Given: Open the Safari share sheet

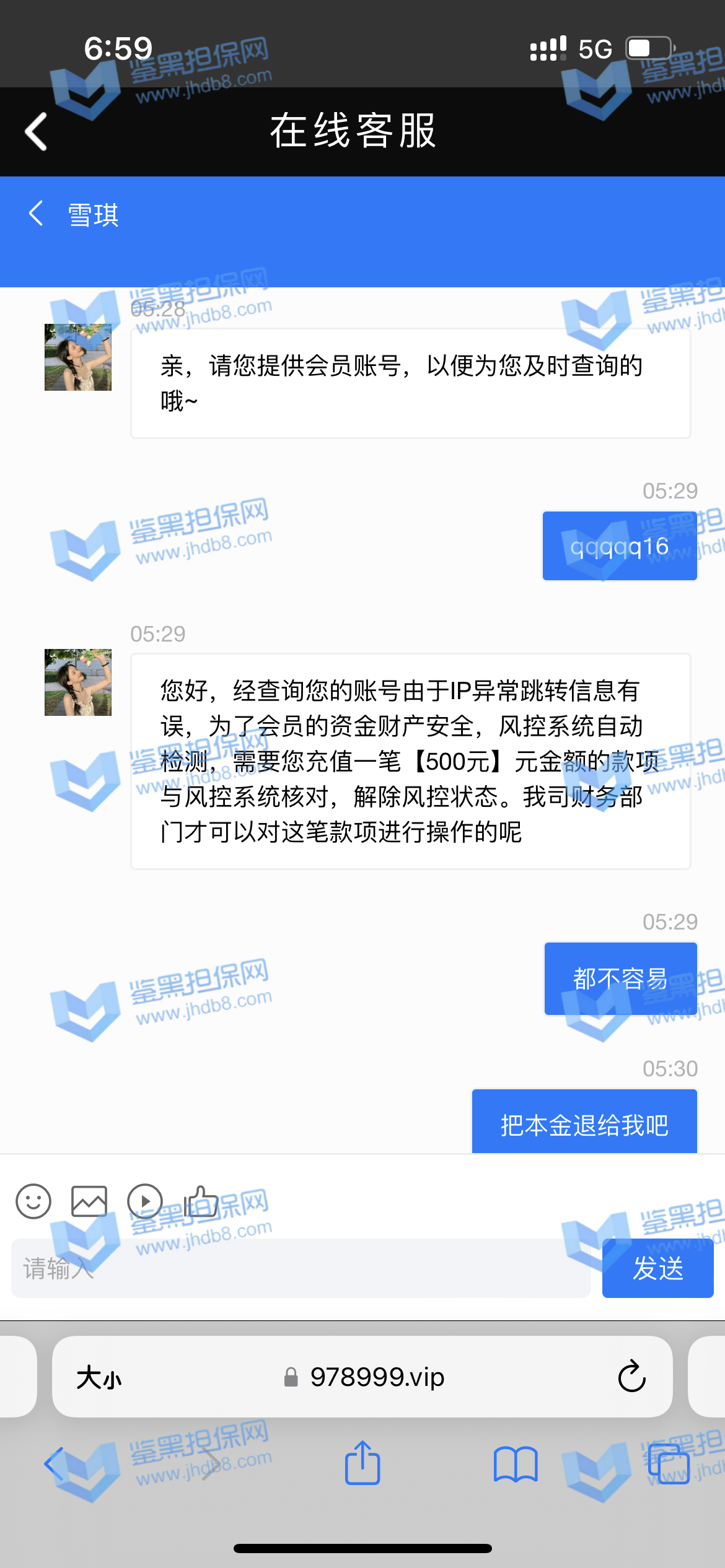Looking at the screenshot, I should pyautogui.click(x=362, y=1463).
